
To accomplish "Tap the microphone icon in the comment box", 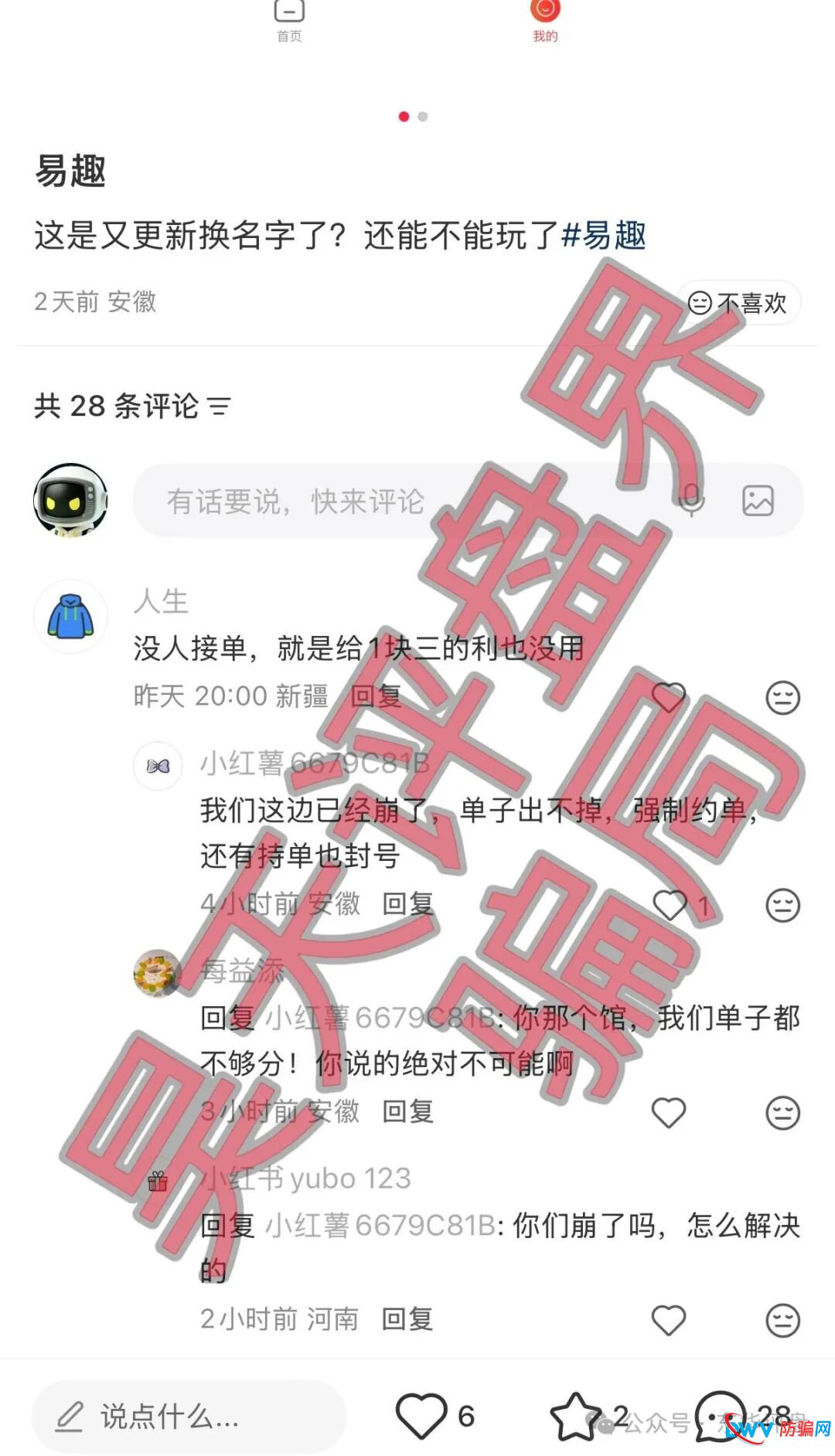I will click(x=690, y=502).
